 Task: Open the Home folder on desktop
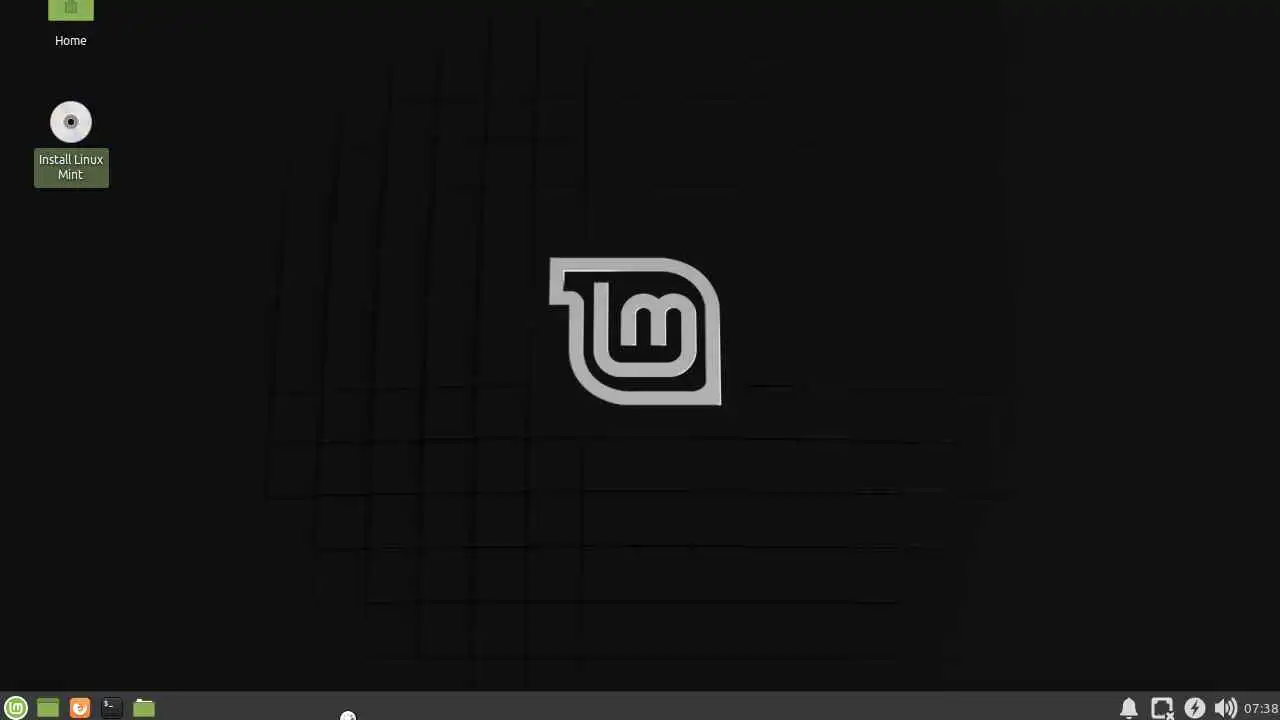pos(70,14)
